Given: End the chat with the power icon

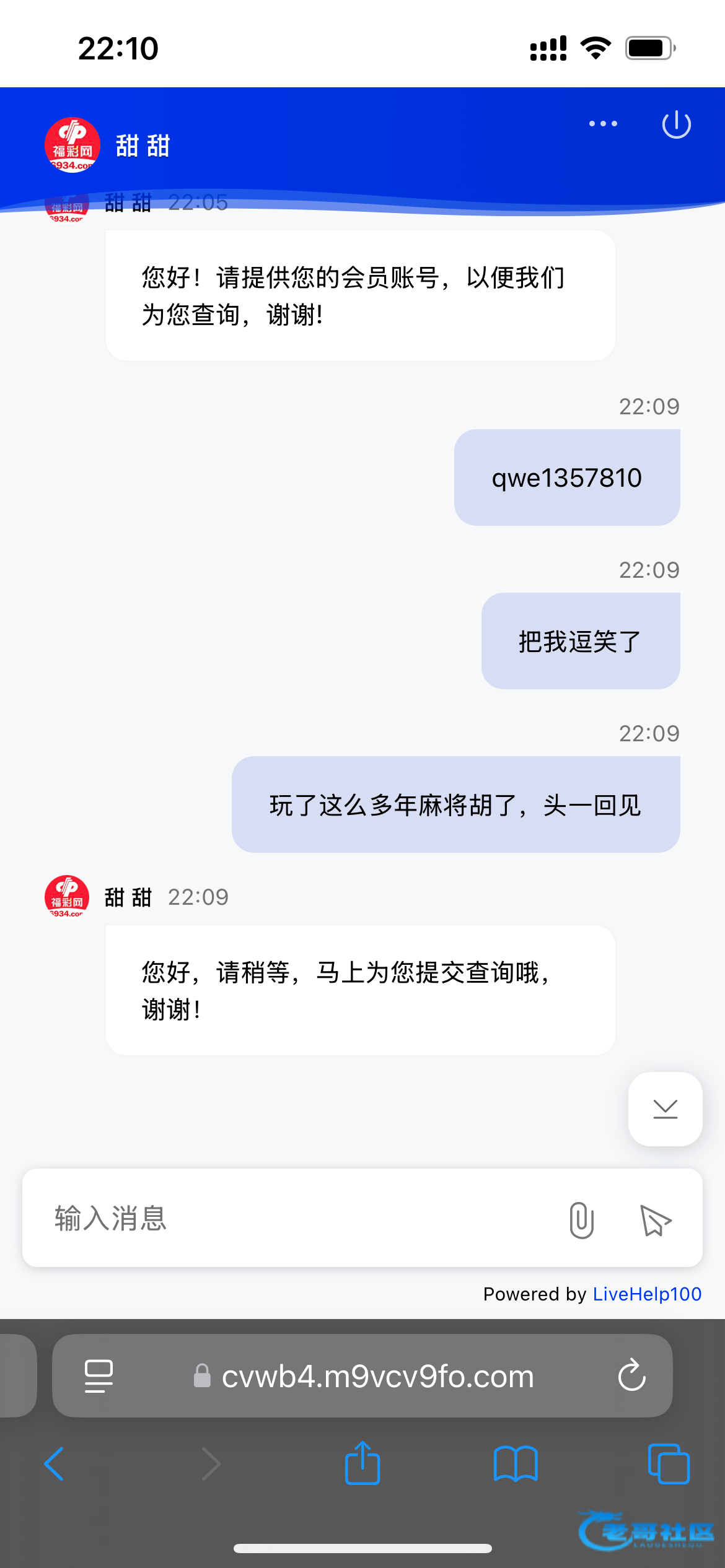Looking at the screenshot, I should coord(676,125).
